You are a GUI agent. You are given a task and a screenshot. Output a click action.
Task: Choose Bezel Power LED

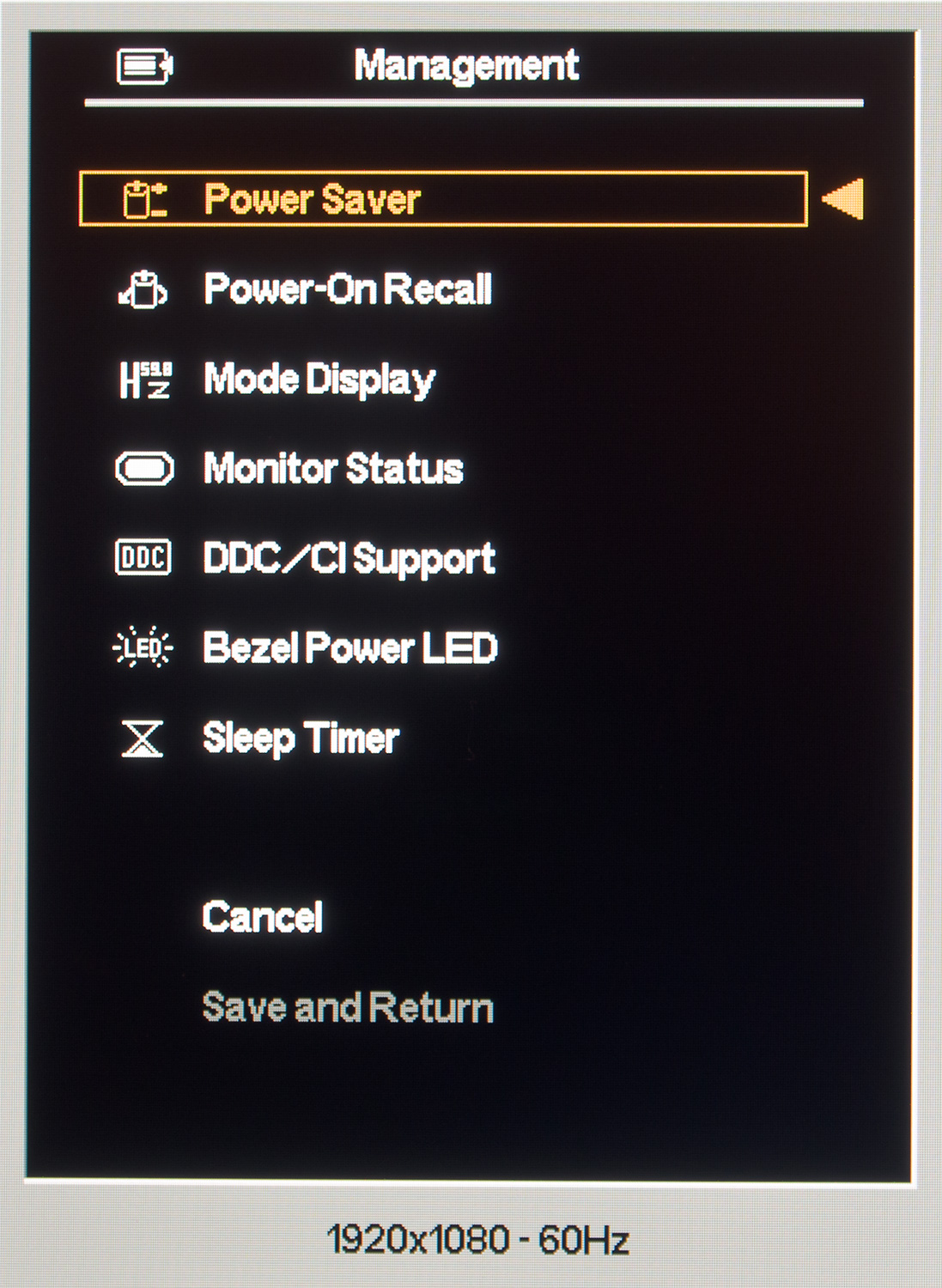click(x=350, y=648)
